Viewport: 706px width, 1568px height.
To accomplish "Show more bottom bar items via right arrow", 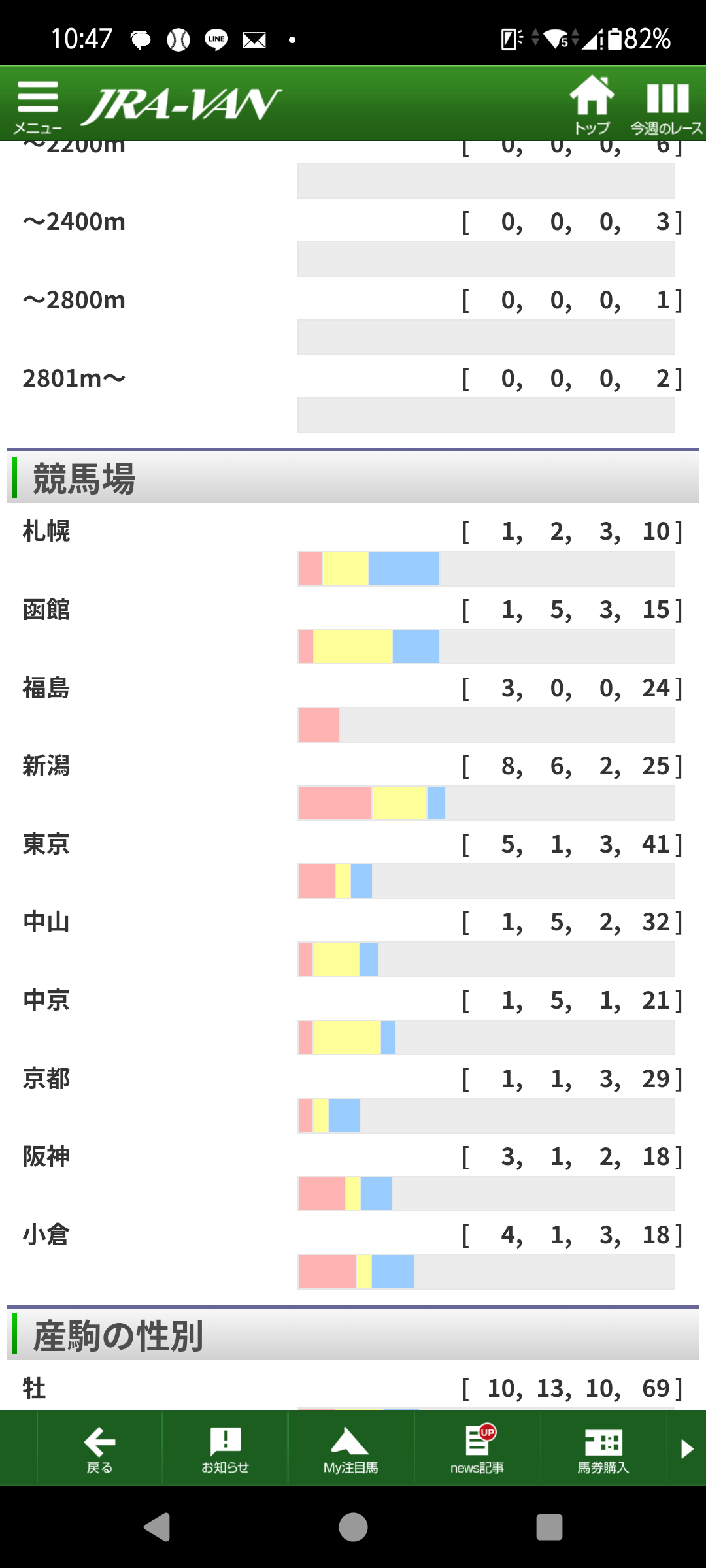I will point(686,1448).
